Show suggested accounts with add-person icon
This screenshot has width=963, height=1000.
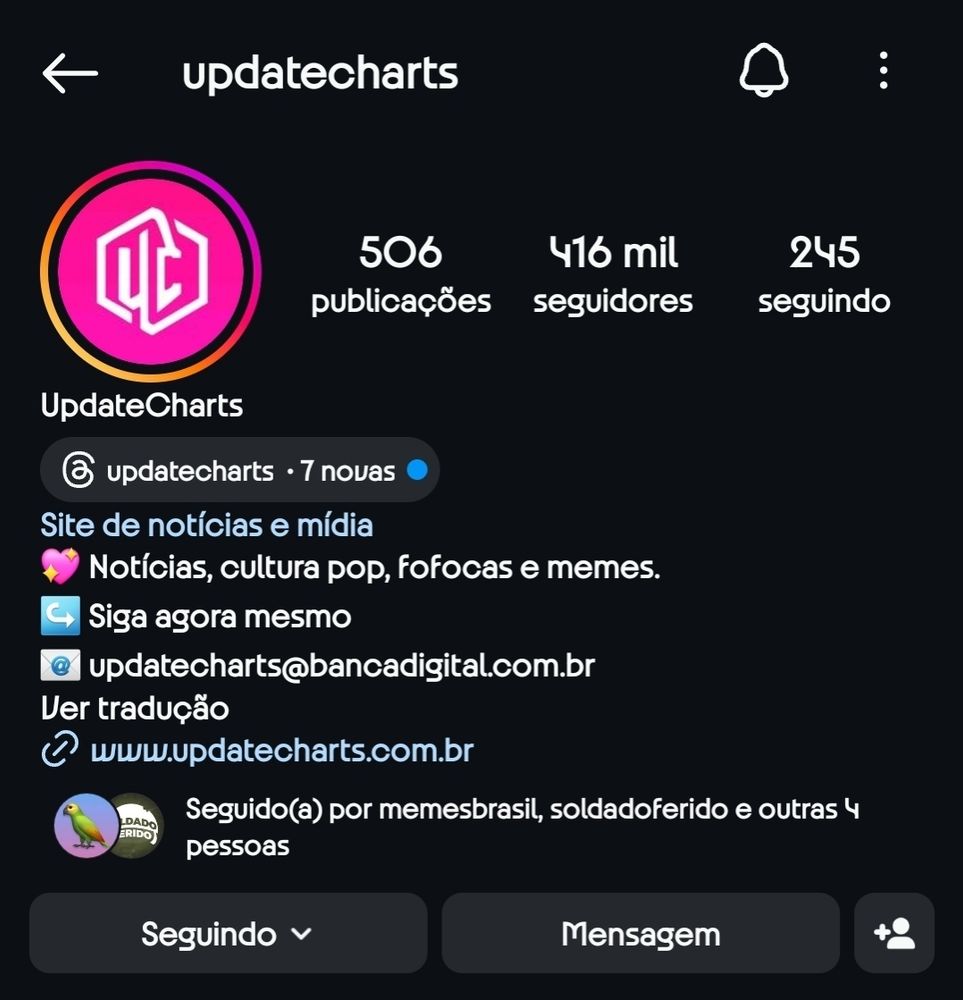tap(894, 934)
